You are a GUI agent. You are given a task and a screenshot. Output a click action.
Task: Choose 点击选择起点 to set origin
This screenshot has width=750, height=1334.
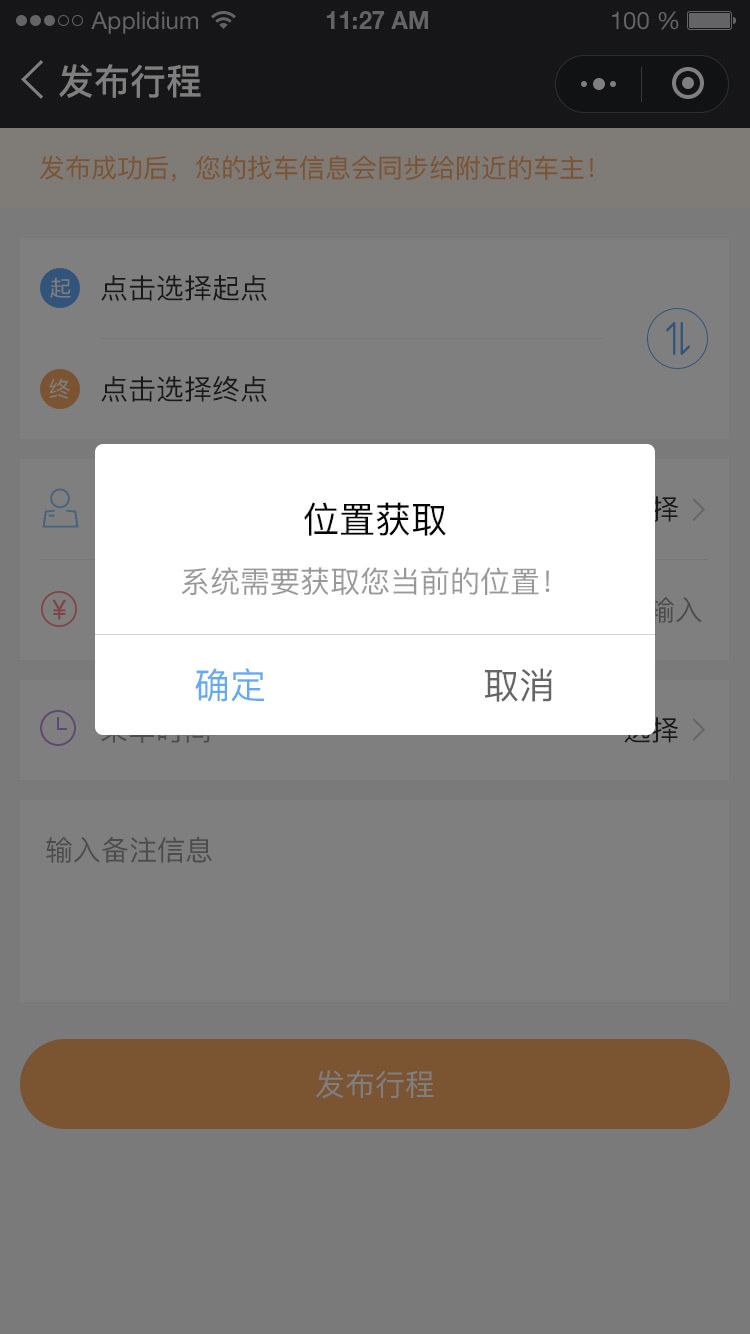(182, 288)
